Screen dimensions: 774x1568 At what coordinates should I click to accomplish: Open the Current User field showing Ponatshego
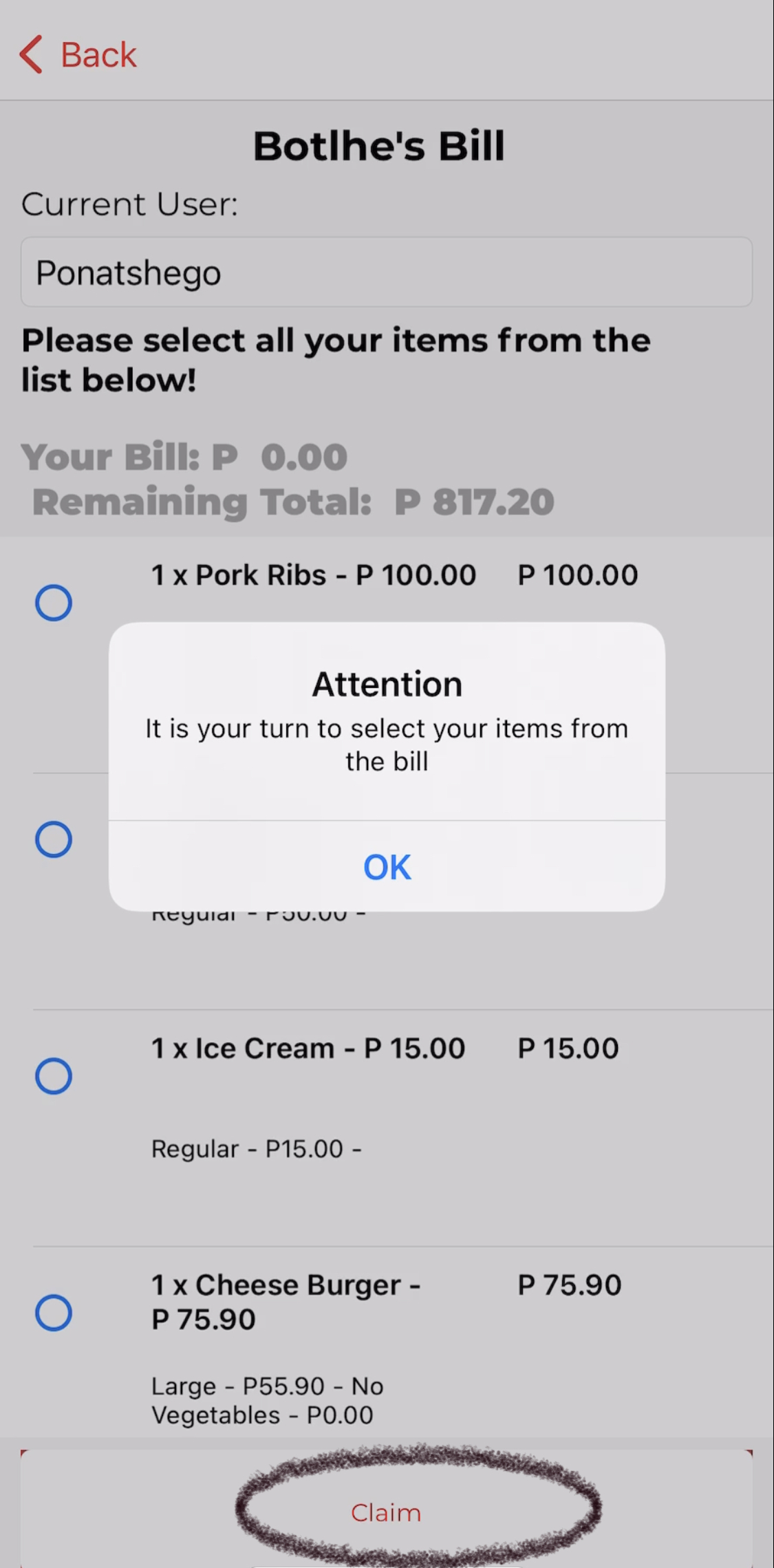click(386, 272)
